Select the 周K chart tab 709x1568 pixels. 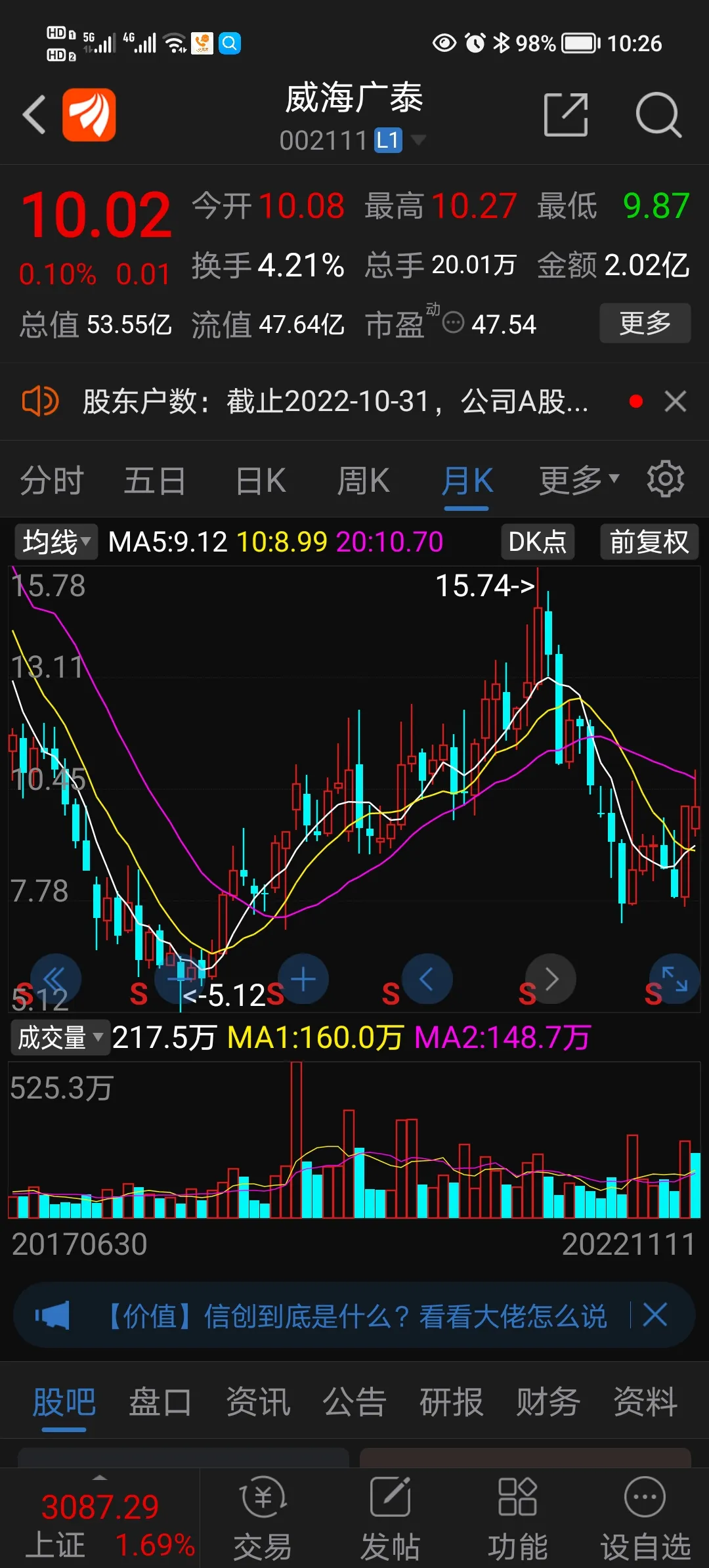pos(363,481)
